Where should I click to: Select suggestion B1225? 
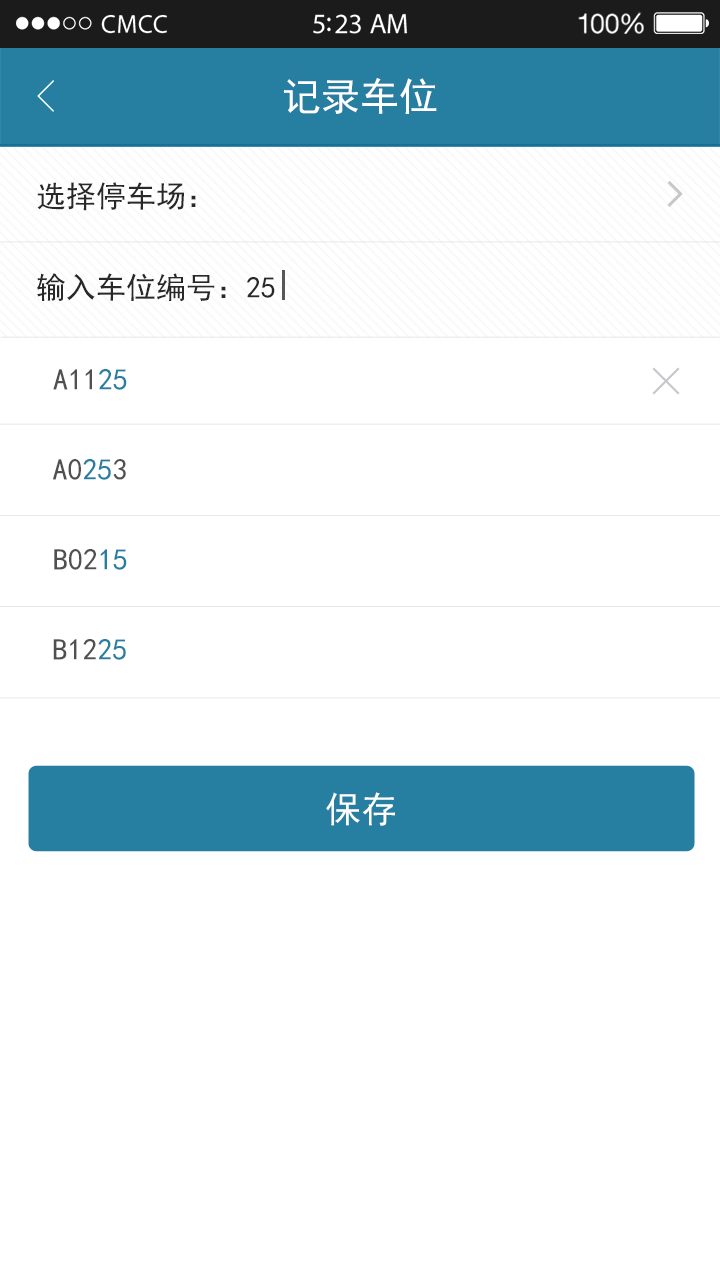[x=360, y=652]
